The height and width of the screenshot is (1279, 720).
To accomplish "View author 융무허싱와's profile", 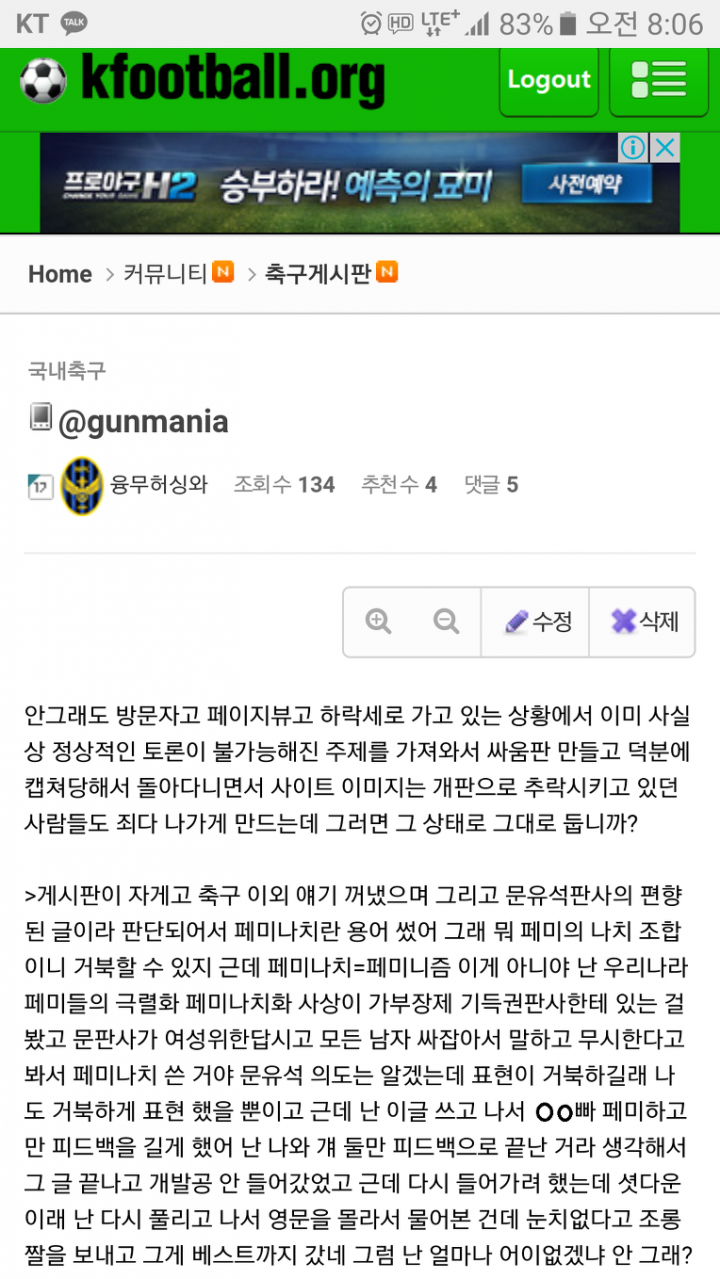I will tap(158, 485).
